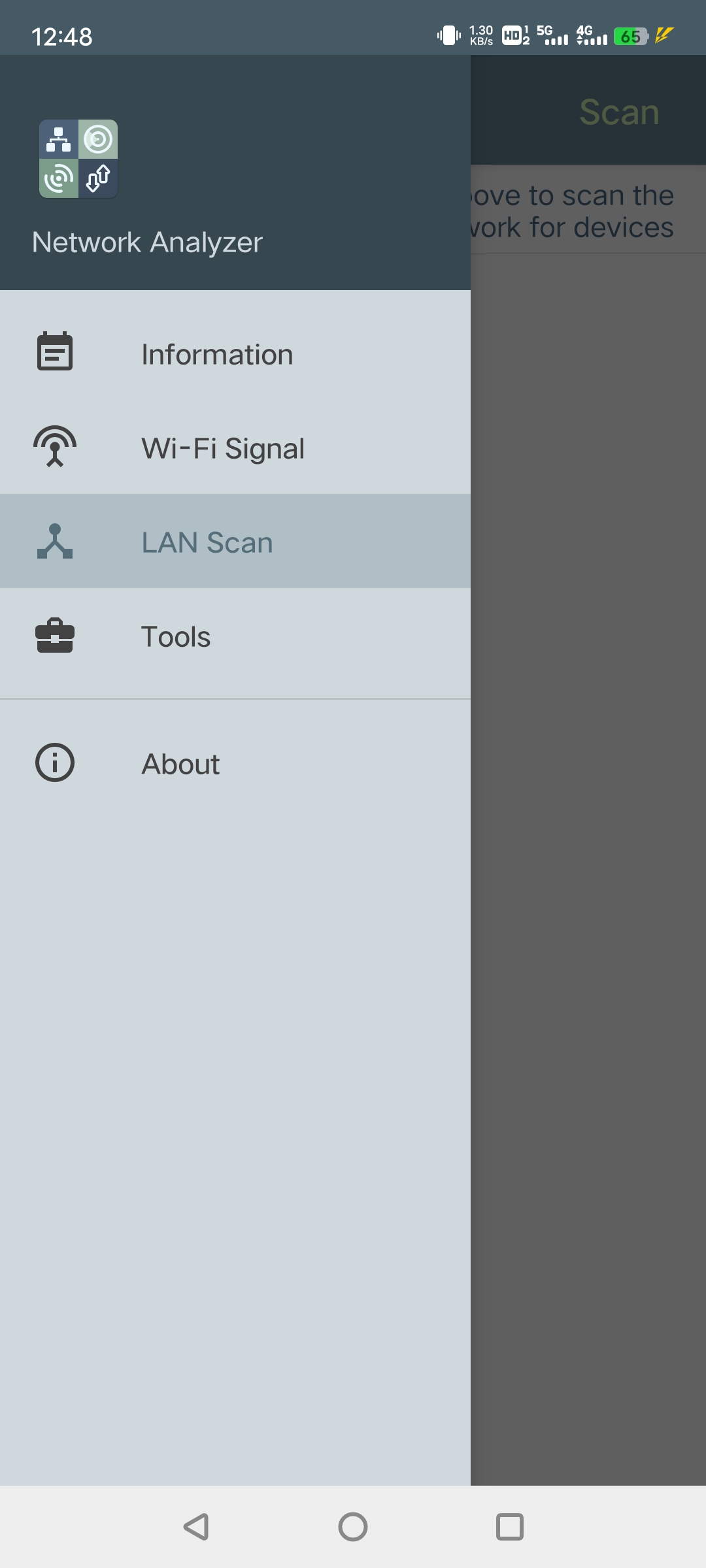Open the Information section
The image size is (706, 1568).
click(217, 354)
